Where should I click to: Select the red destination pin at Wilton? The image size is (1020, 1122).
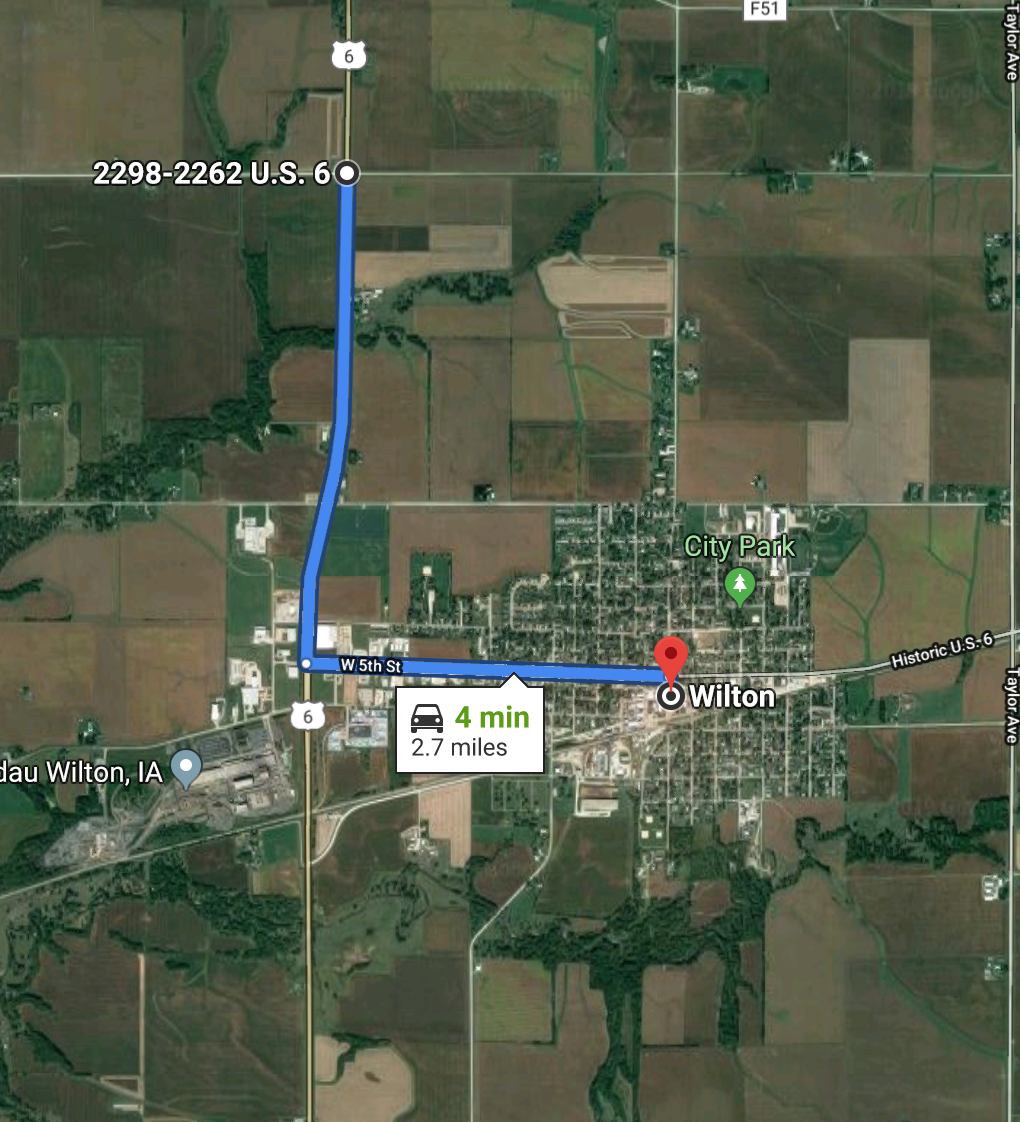coord(671,657)
